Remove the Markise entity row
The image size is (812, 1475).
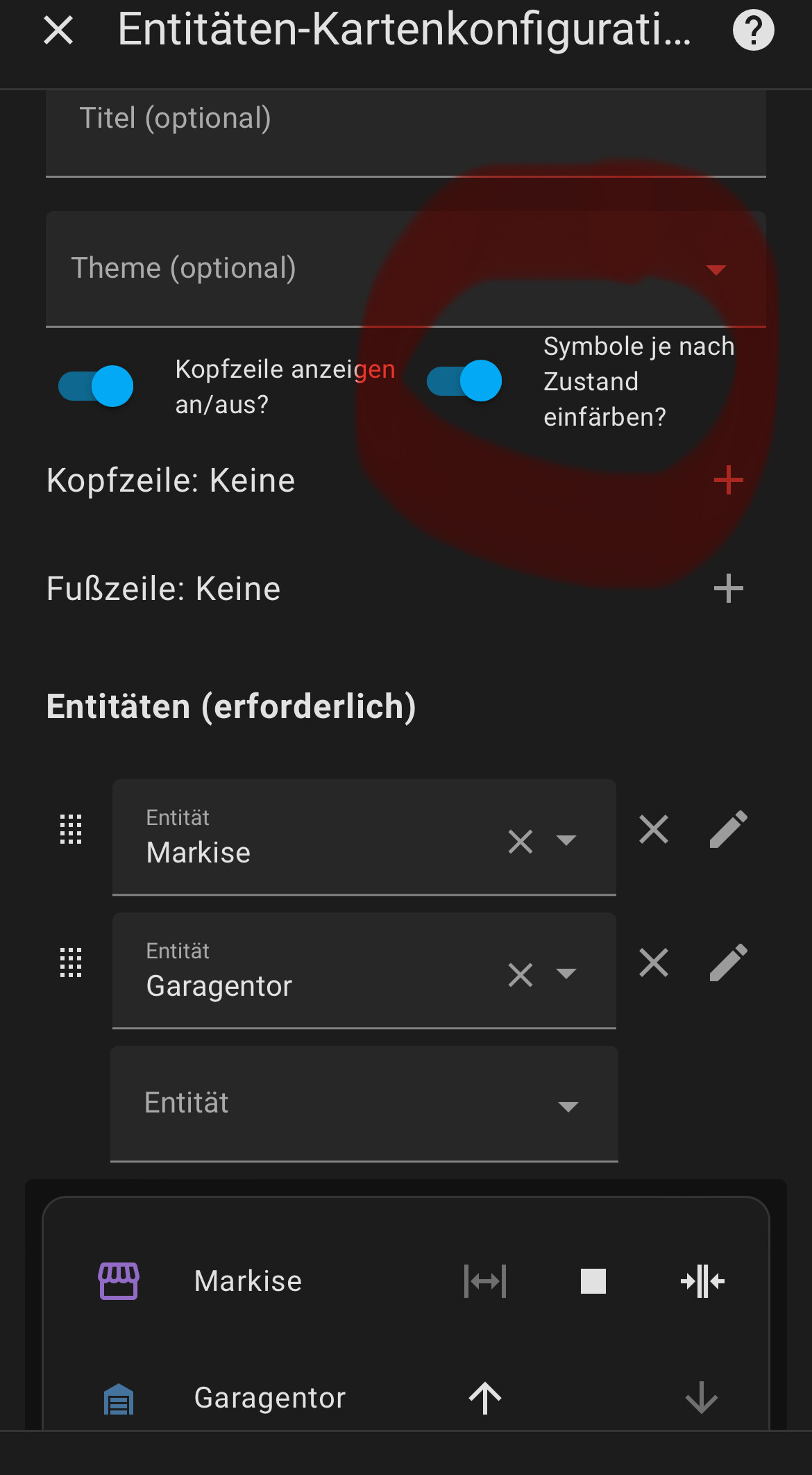654,829
